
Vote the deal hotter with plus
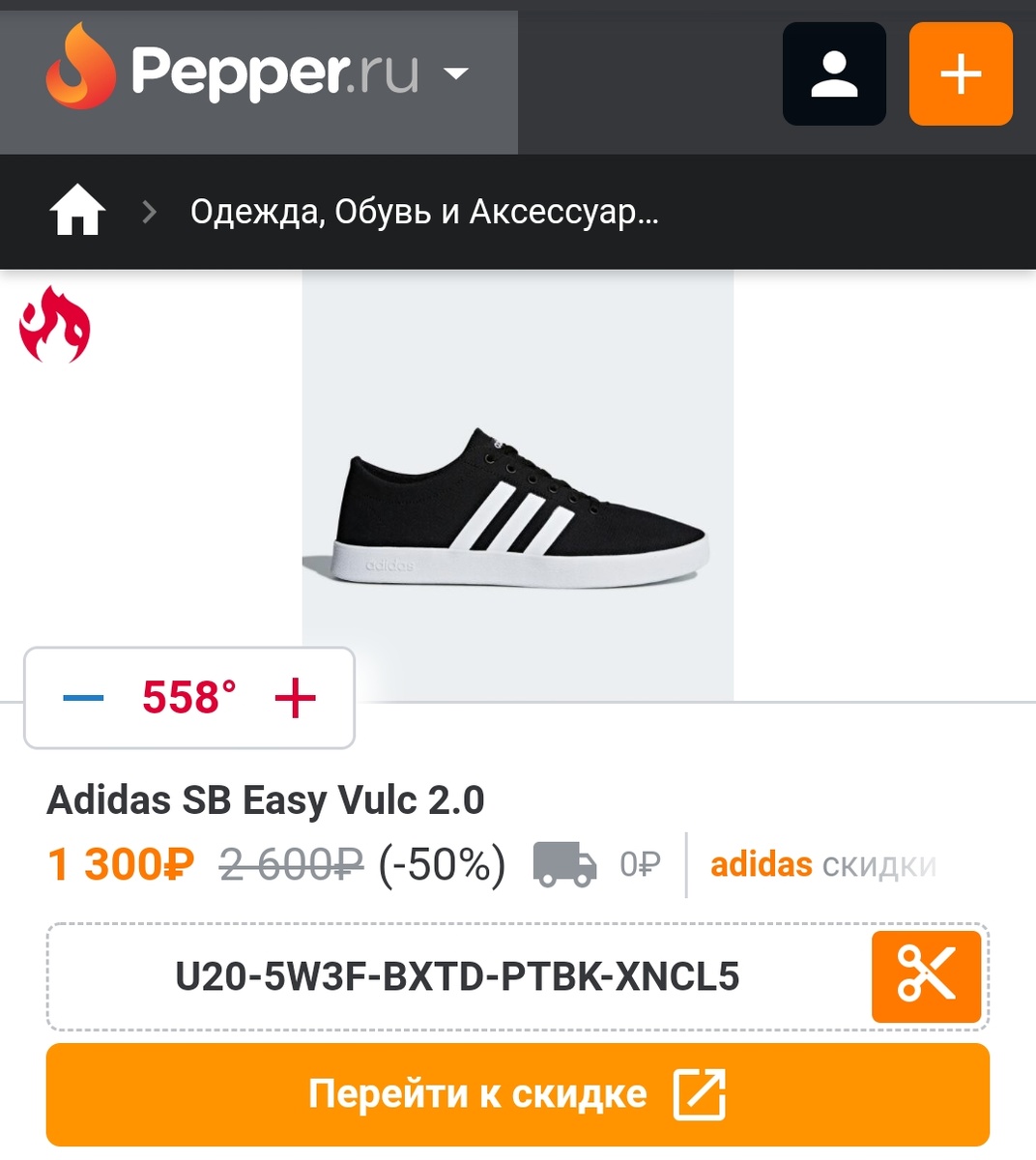(295, 698)
